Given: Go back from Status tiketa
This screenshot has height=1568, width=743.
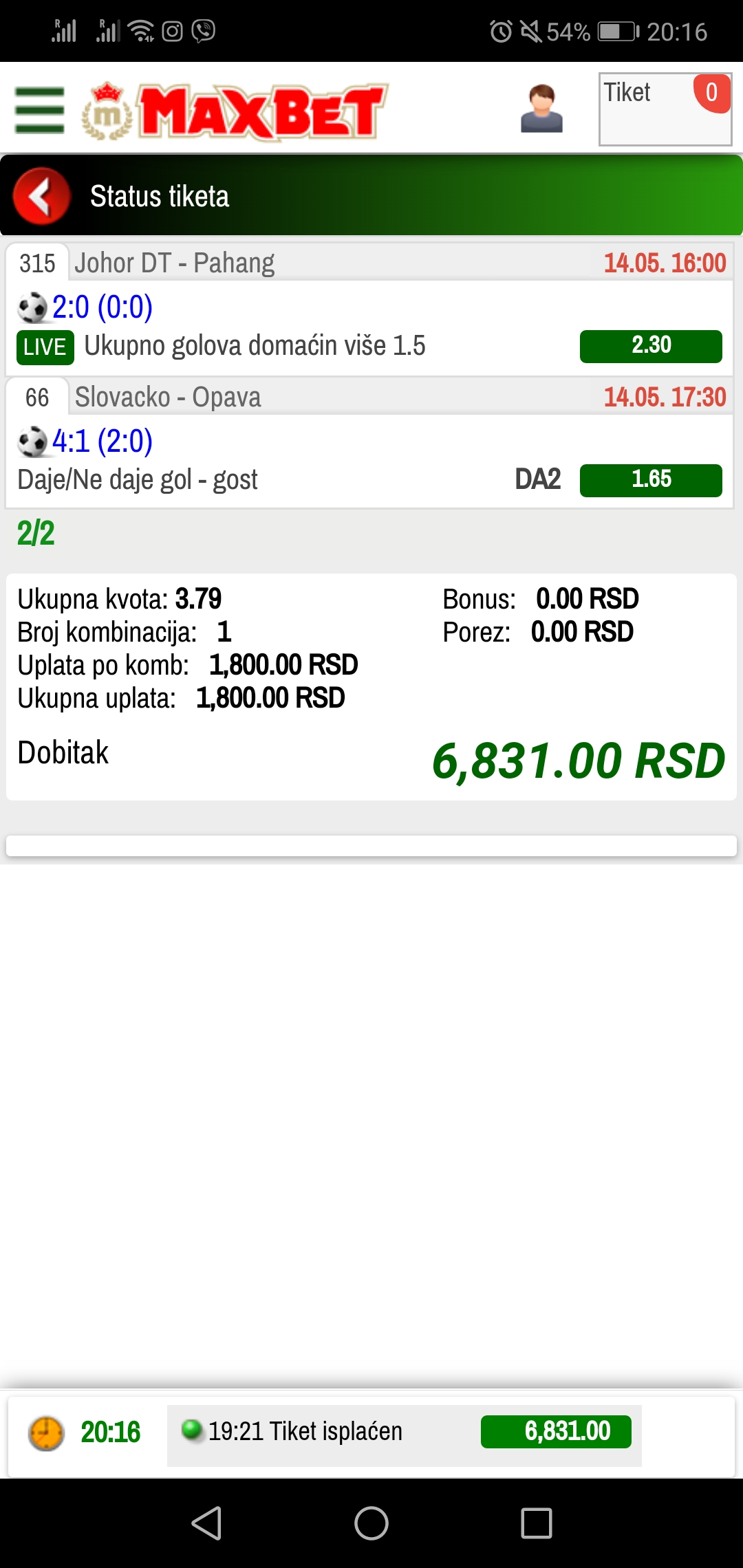Looking at the screenshot, I should click(x=42, y=196).
